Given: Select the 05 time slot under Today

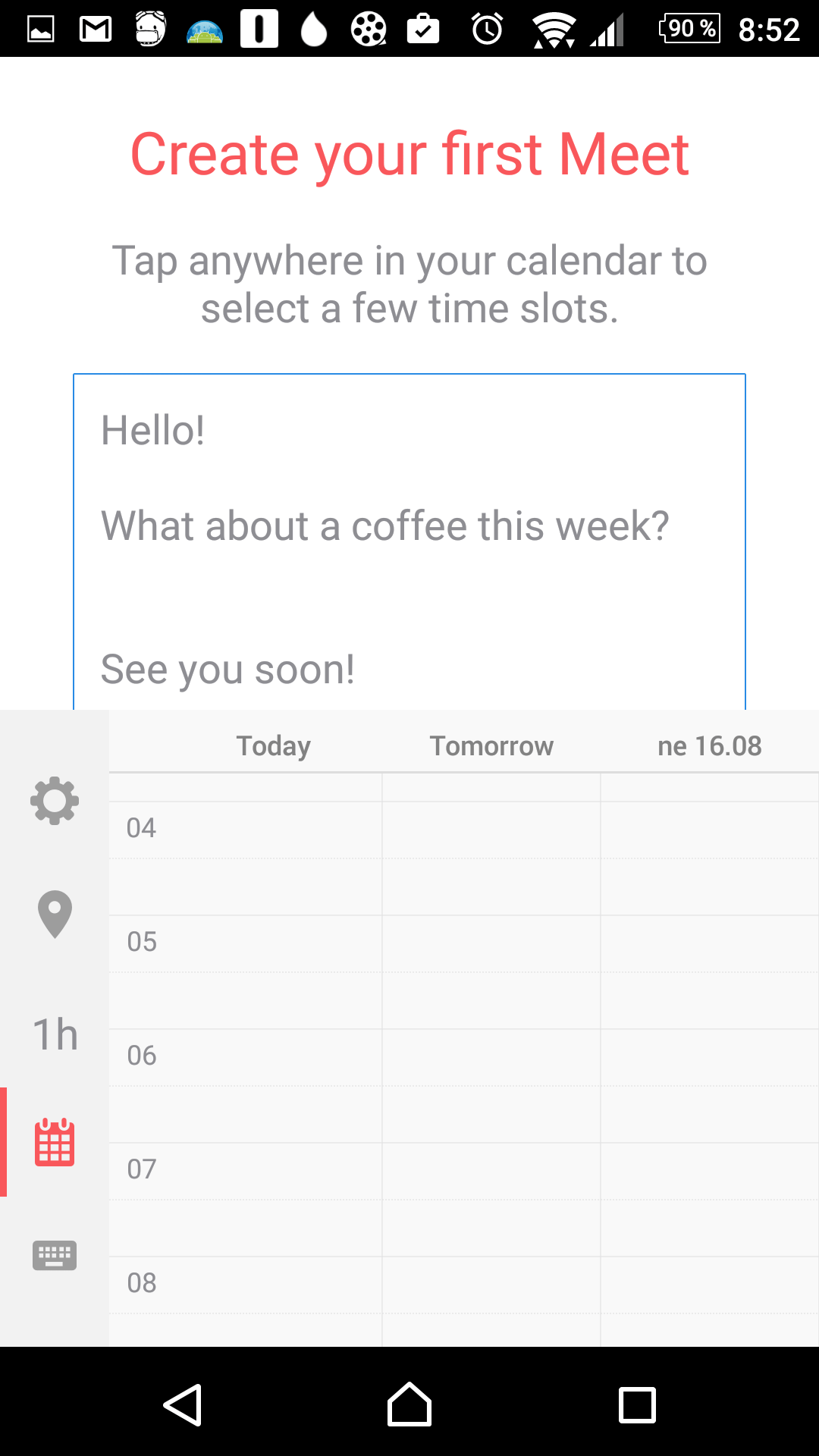Looking at the screenshot, I should (246, 944).
